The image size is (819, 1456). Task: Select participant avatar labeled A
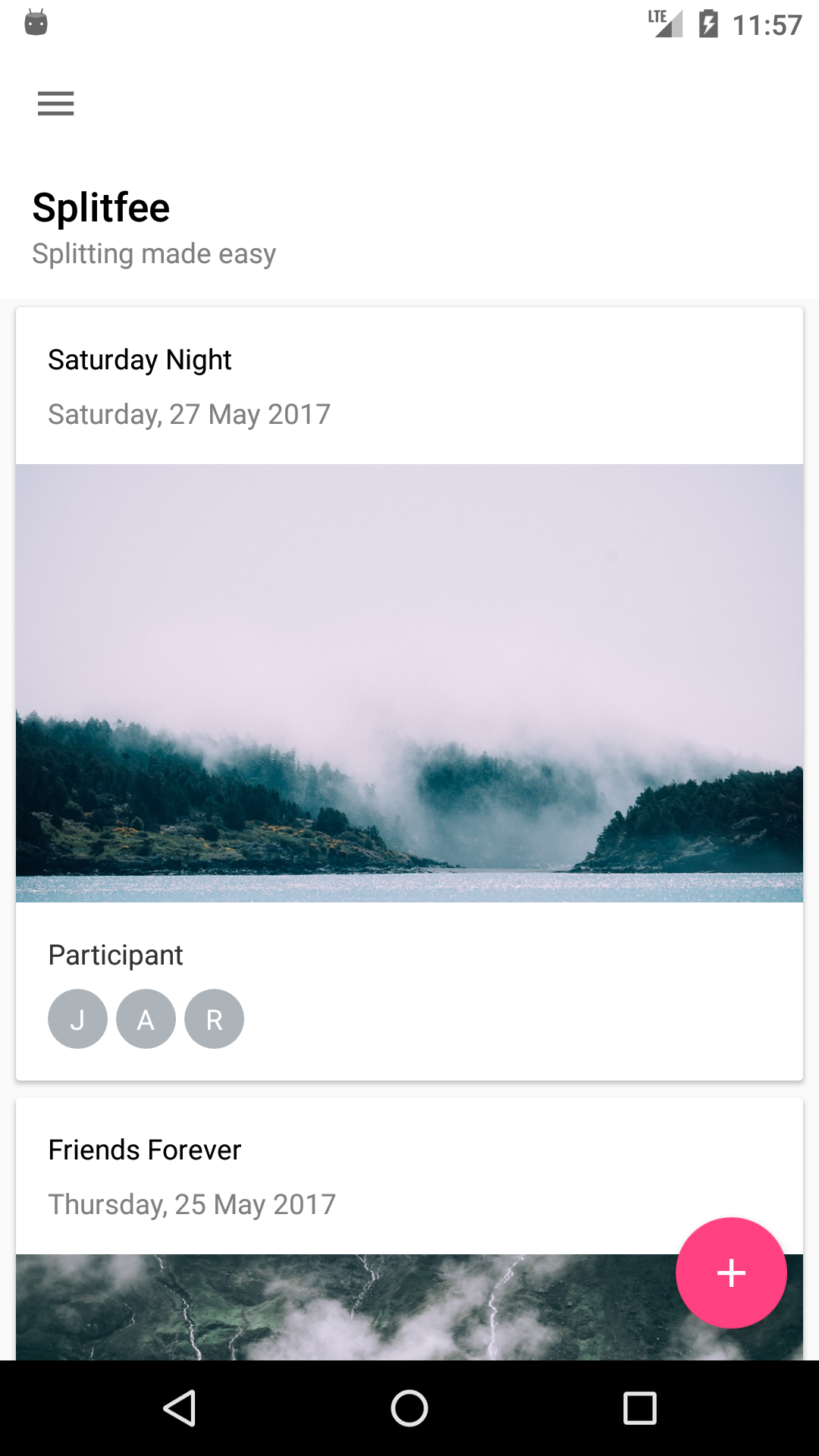[x=146, y=1018]
